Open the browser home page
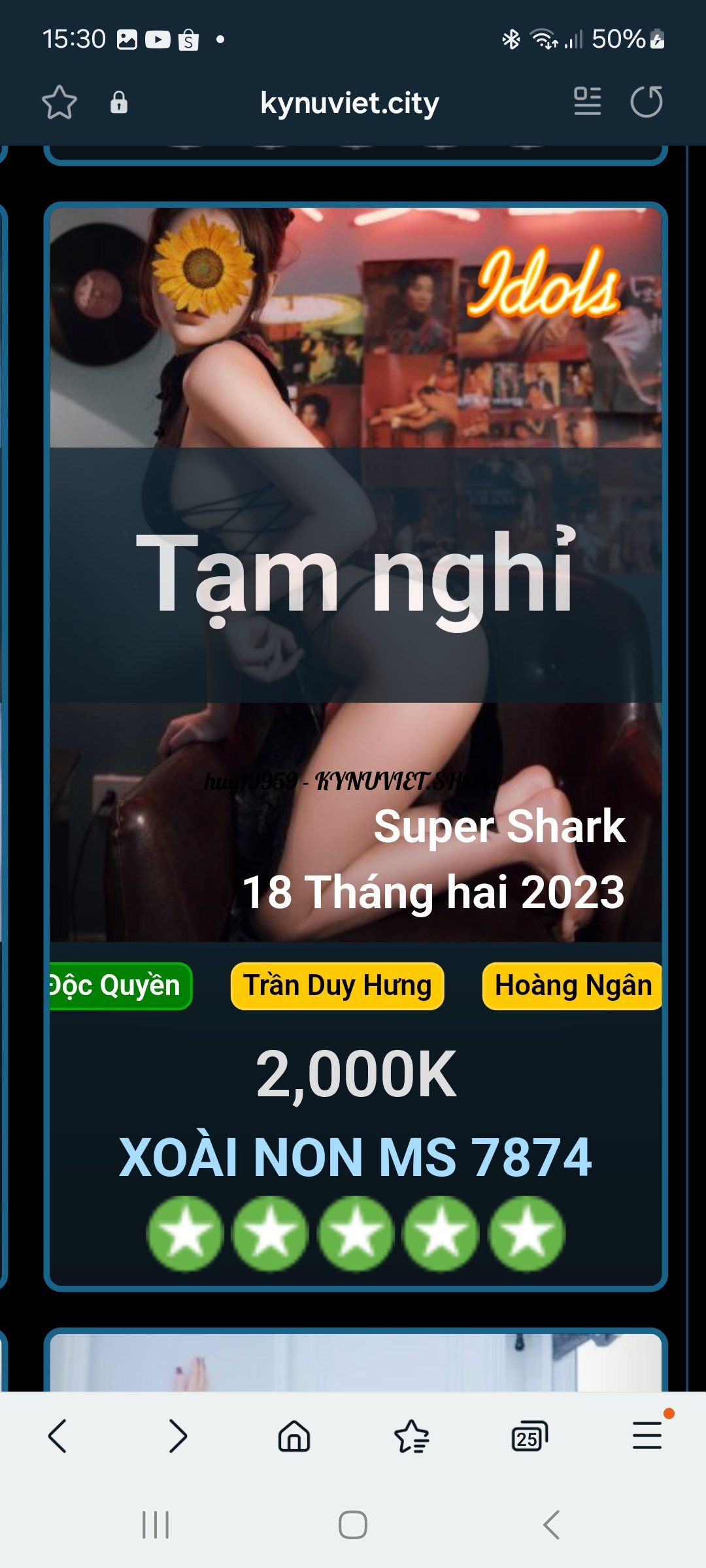 [294, 1436]
